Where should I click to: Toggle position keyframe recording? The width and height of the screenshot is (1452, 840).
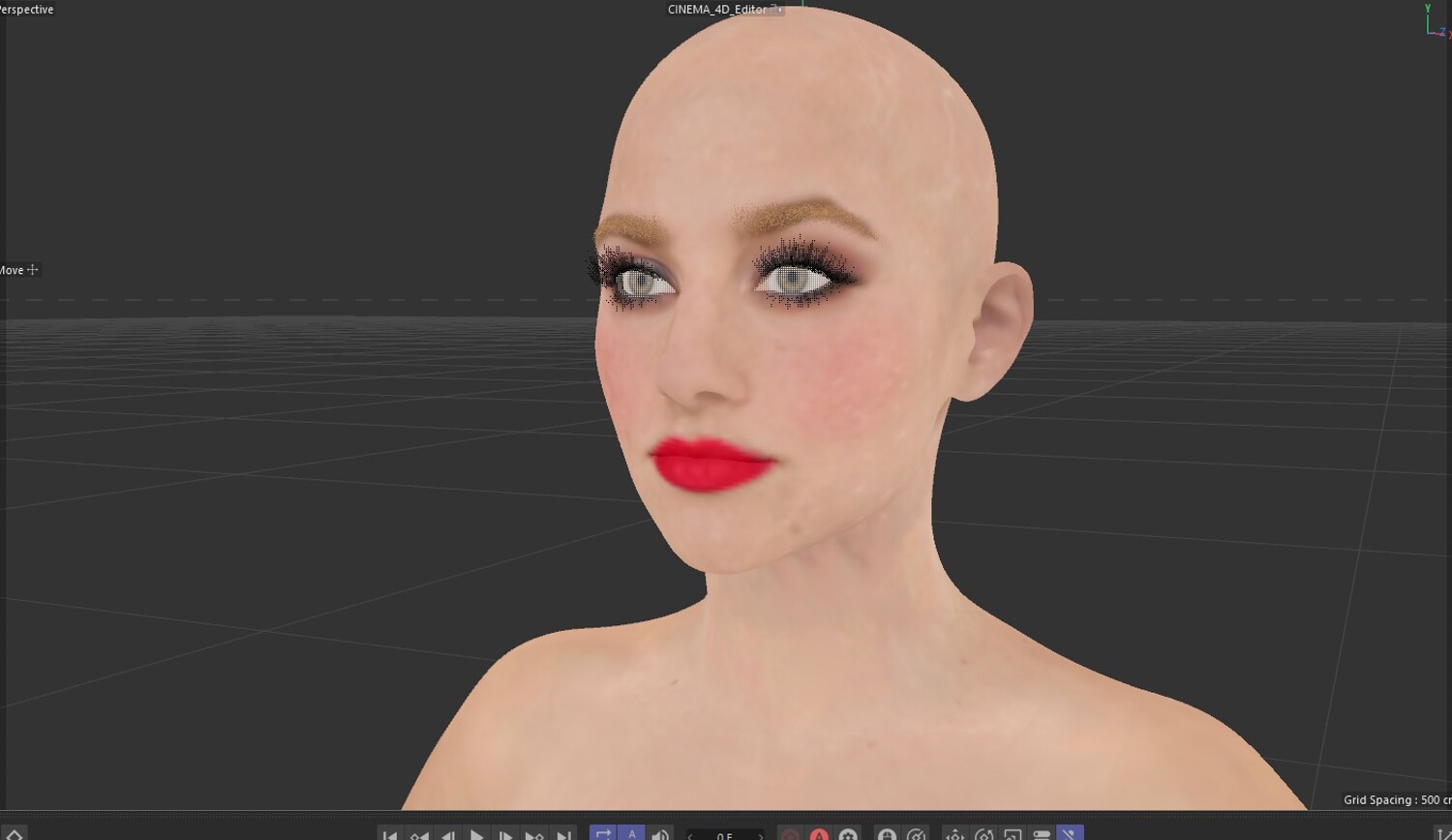pyautogui.click(x=954, y=834)
